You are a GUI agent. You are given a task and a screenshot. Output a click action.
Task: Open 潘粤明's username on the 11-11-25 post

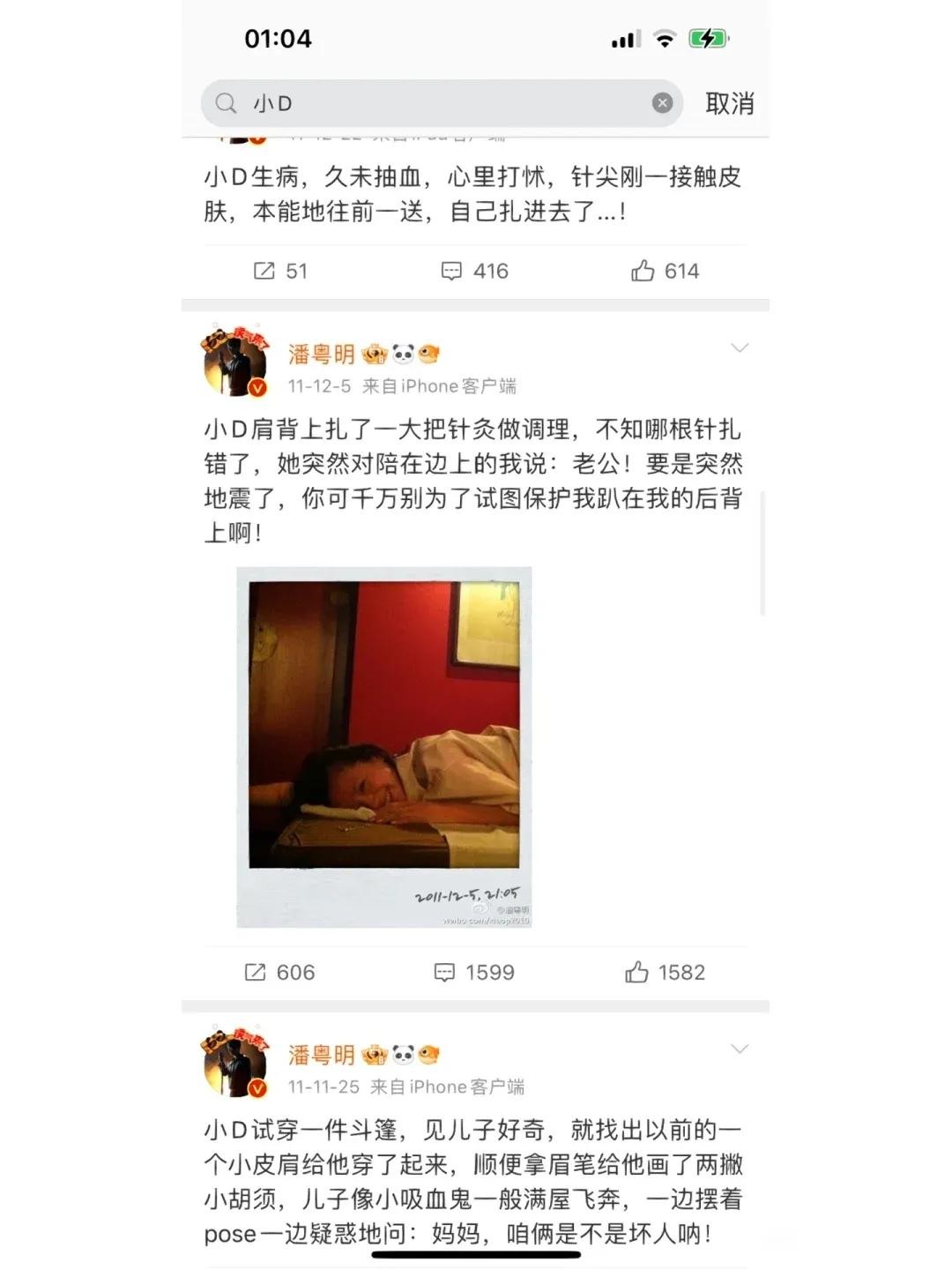tap(322, 1055)
